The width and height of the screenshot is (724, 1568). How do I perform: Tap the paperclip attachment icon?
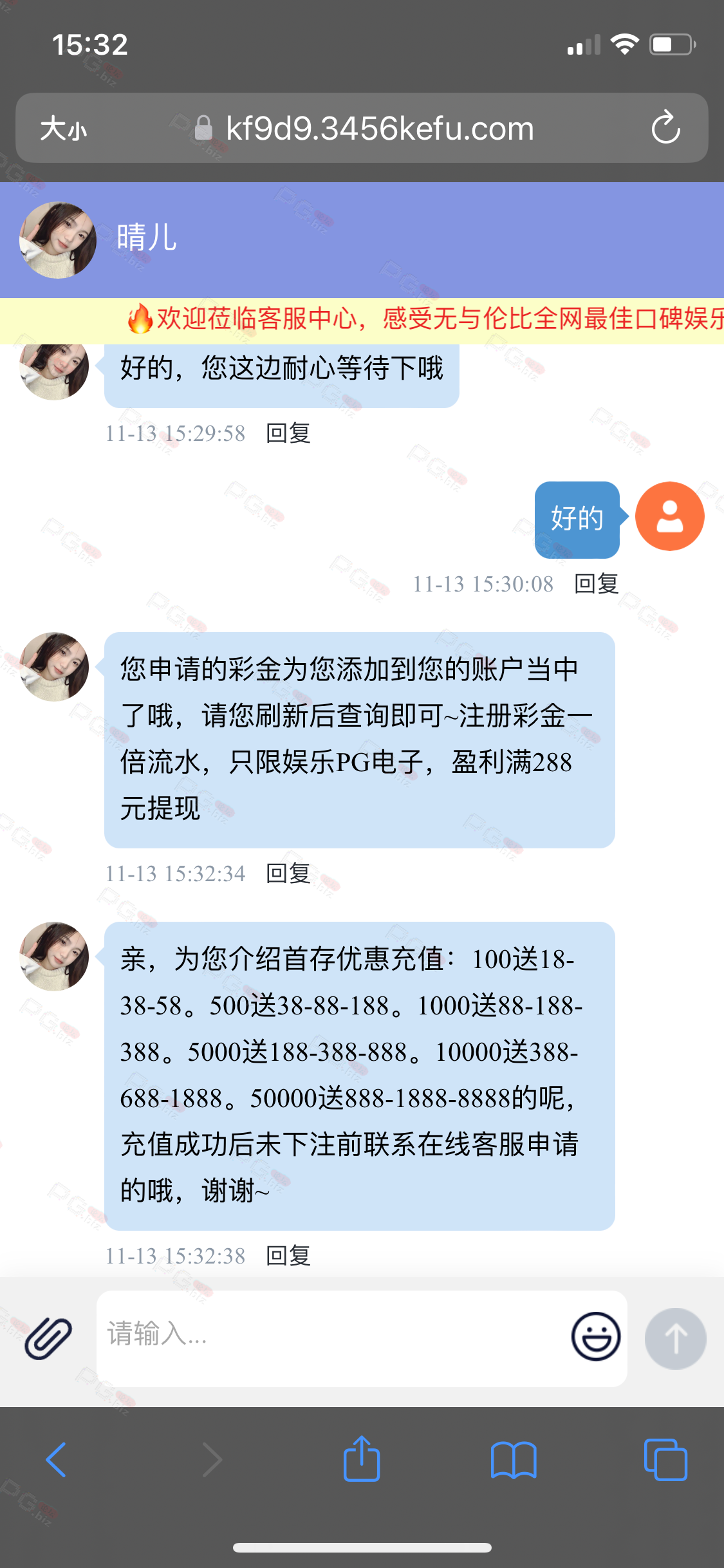click(48, 1338)
